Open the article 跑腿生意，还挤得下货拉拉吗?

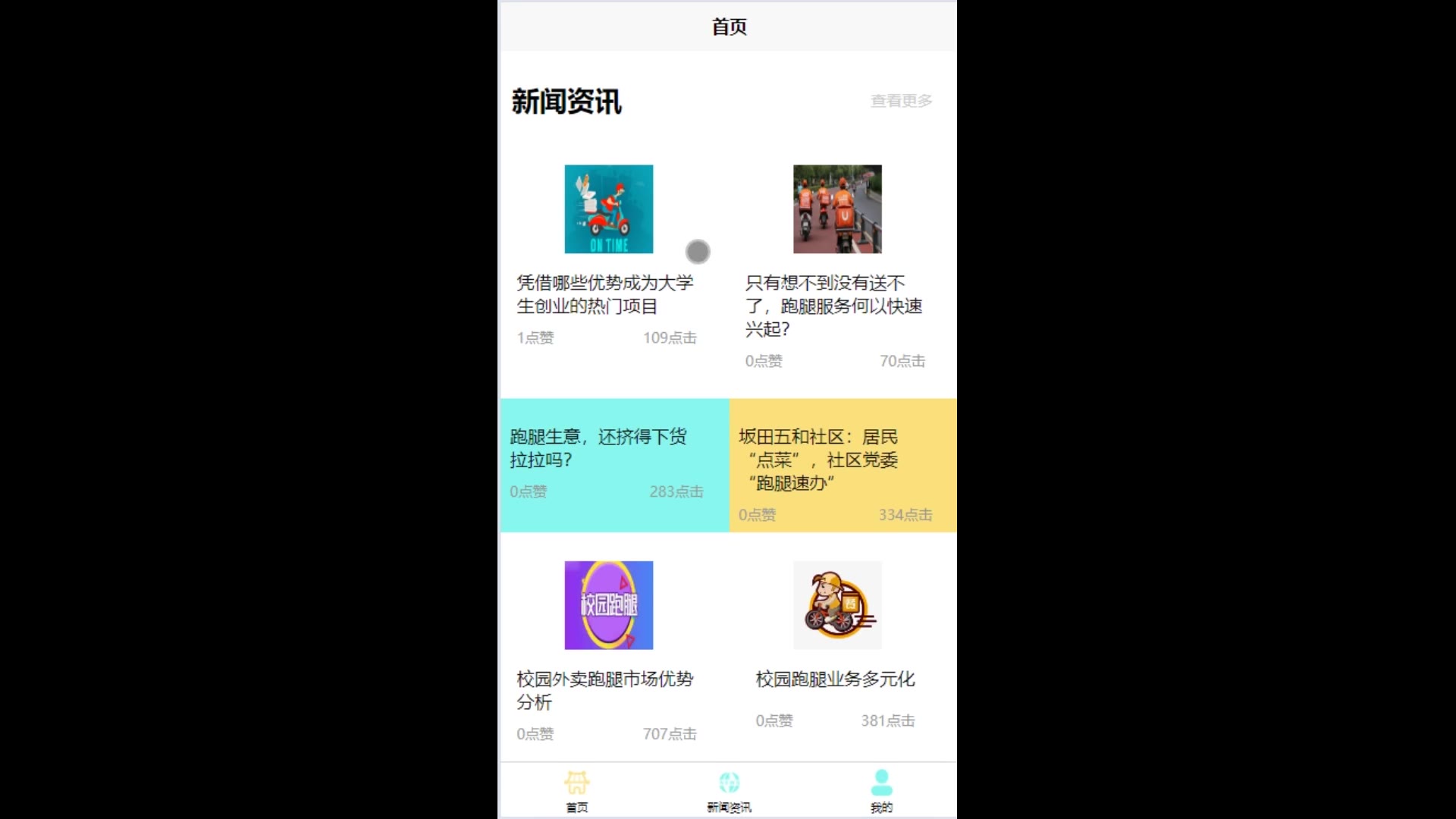click(x=598, y=448)
